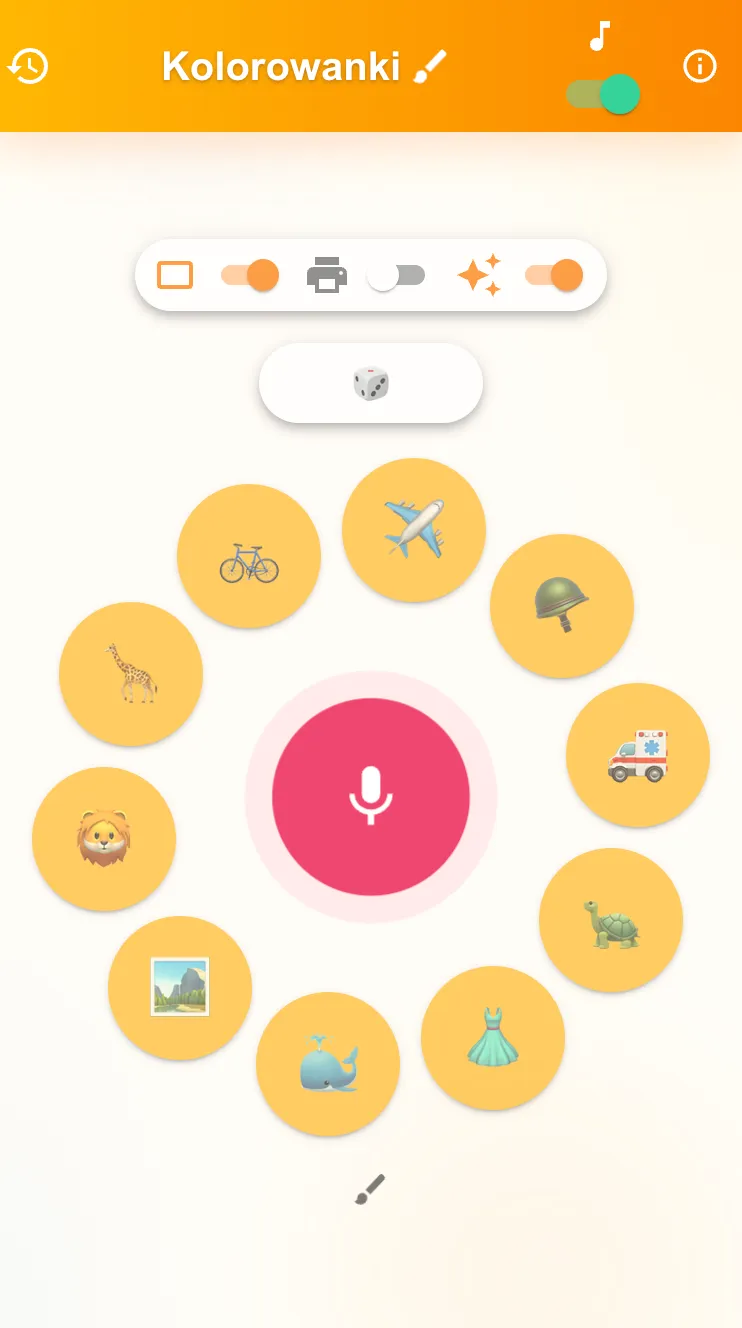Tap the paintbrush icon at the bottom
This screenshot has width=742, height=1328.
tap(370, 1189)
